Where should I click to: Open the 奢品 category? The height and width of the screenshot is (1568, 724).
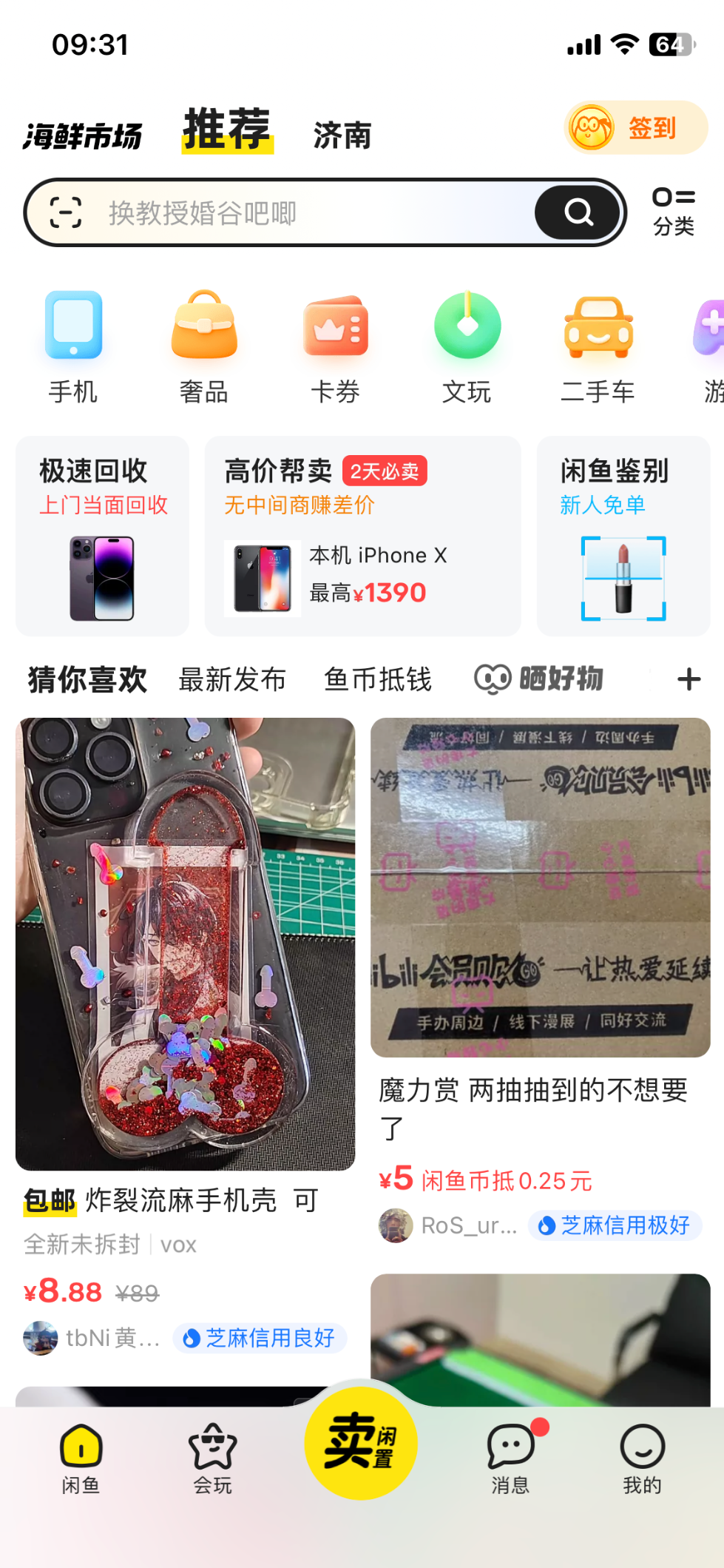(204, 347)
